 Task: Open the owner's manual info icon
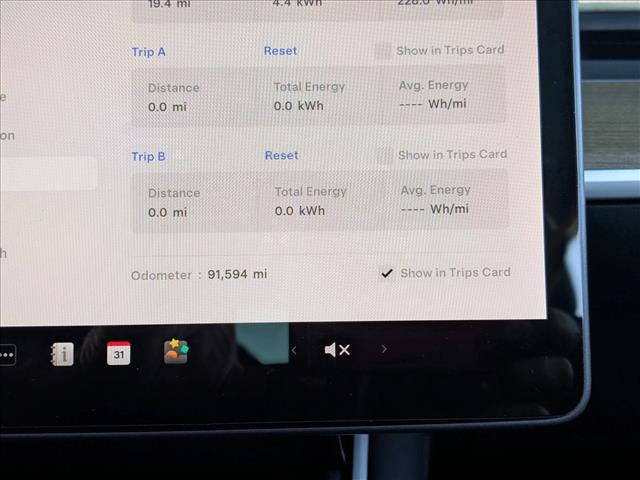(62, 354)
